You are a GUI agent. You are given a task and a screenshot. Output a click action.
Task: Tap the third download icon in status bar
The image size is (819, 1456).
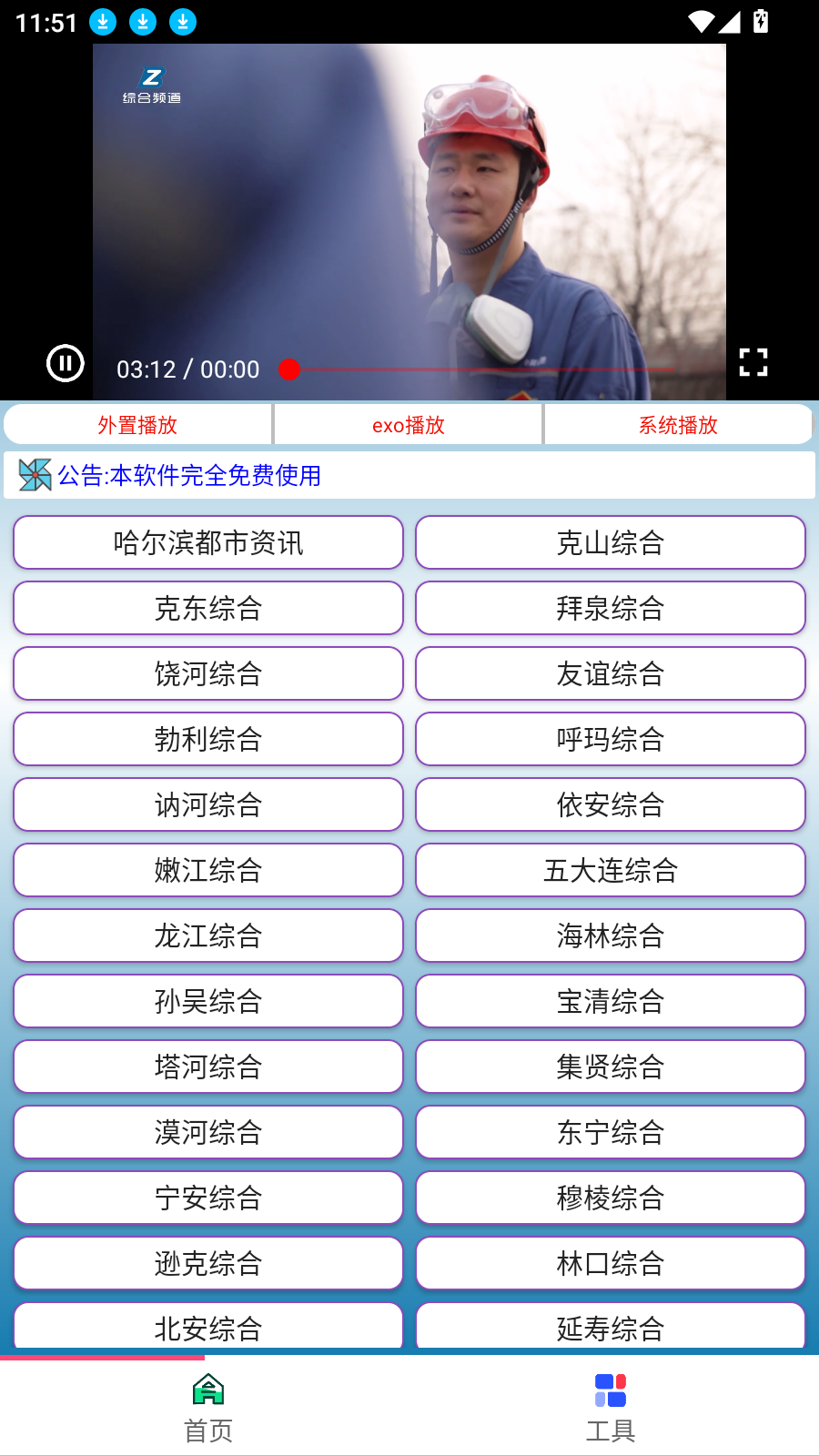click(183, 21)
